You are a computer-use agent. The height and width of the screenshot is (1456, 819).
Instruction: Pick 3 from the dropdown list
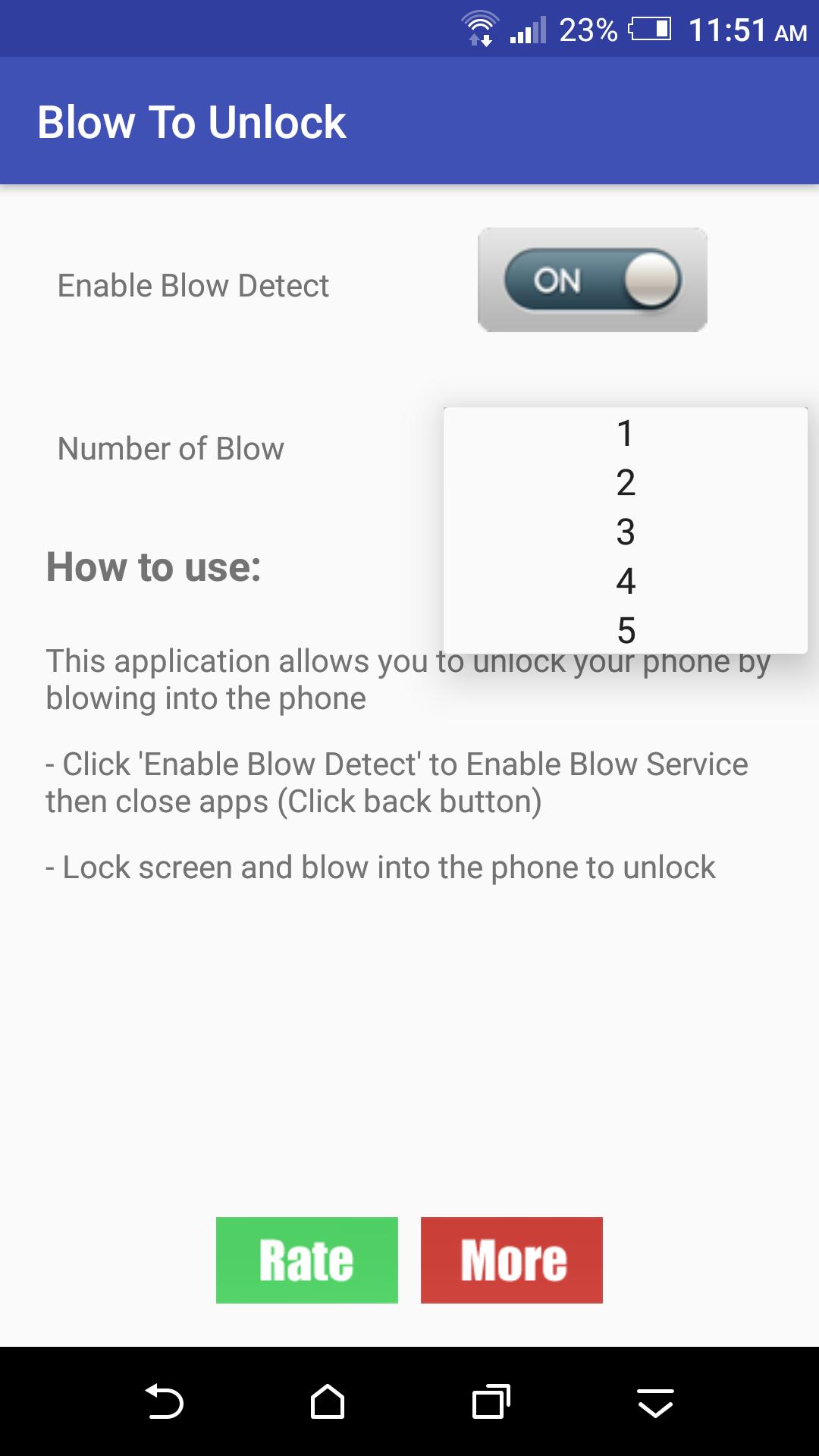click(x=625, y=532)
